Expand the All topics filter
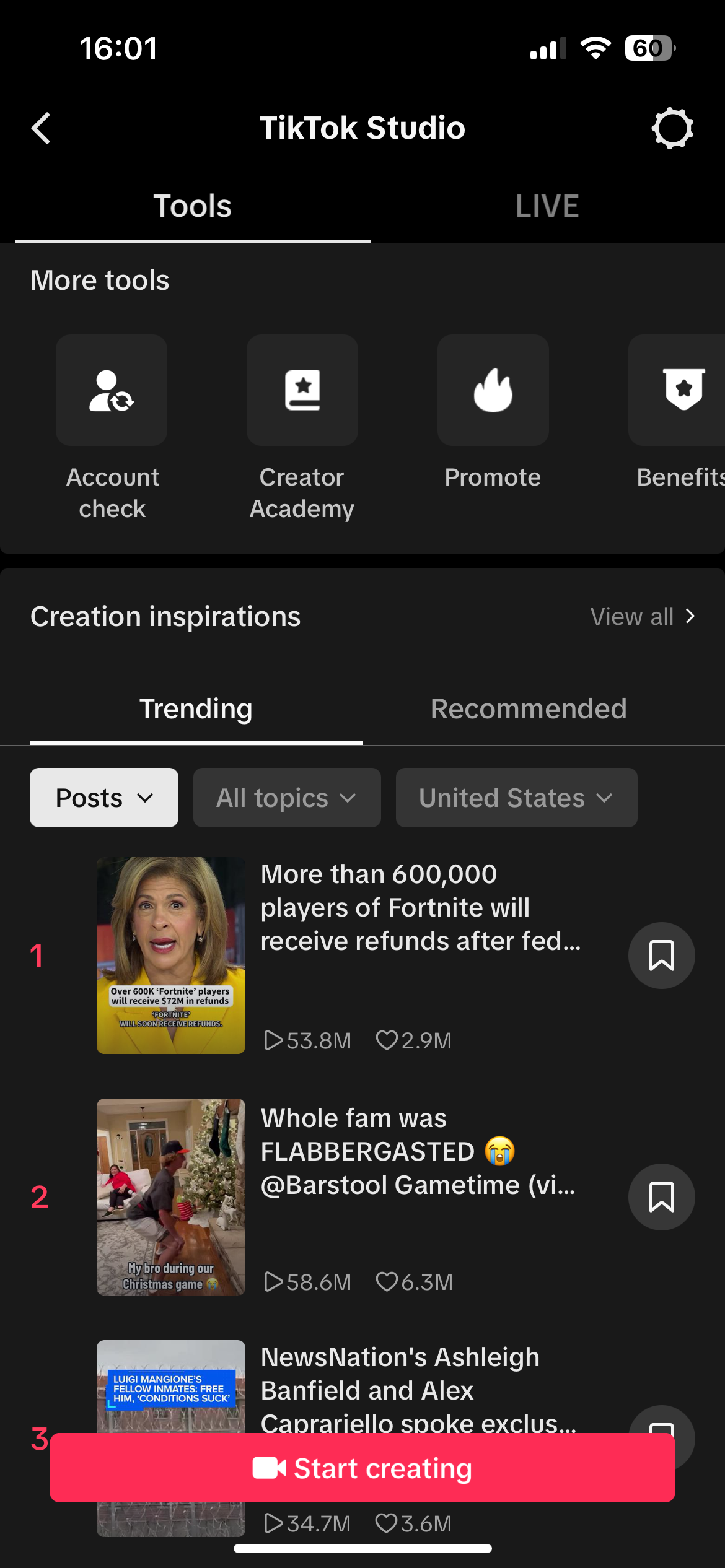The height and width of the screenshot is (1568, 725). click(287, 798)
